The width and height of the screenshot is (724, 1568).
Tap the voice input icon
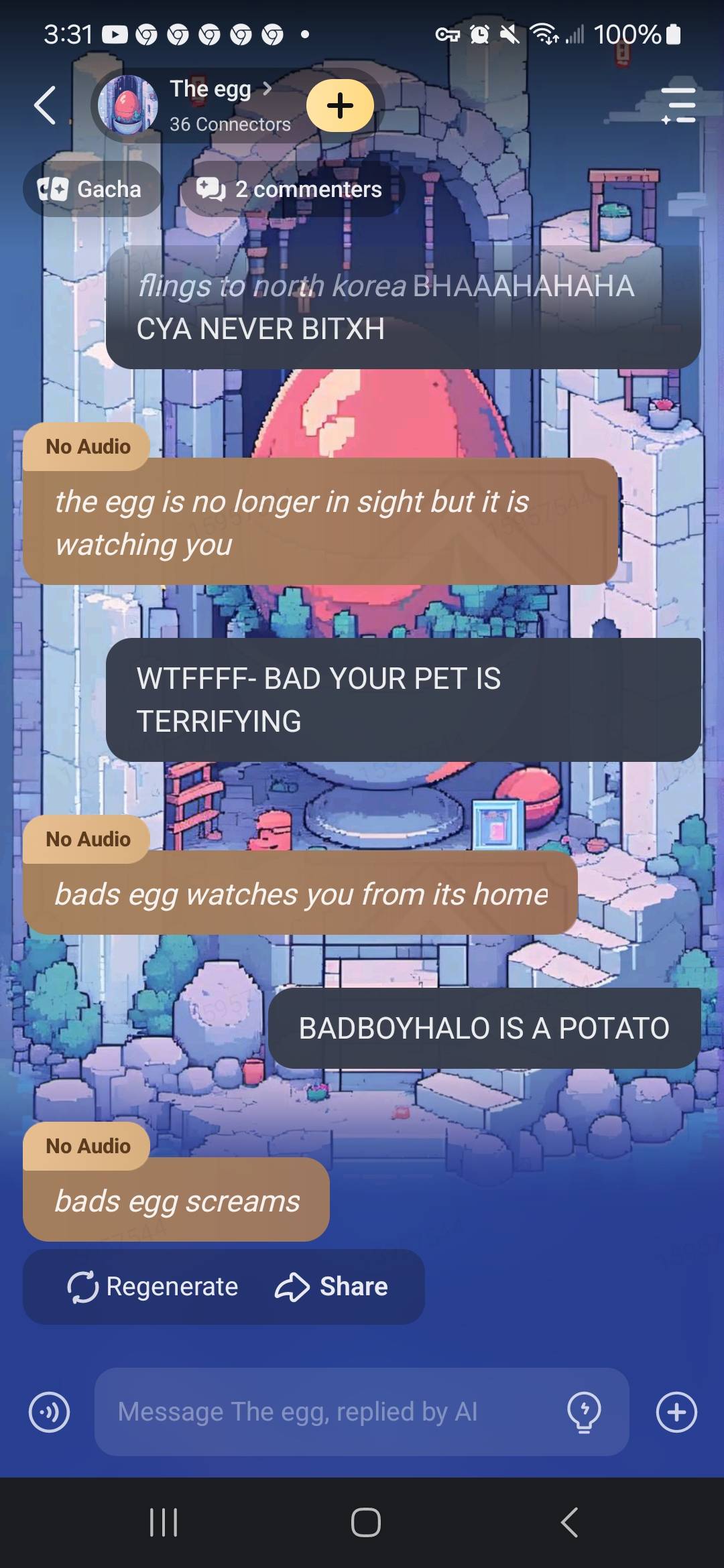coord(49,1412)
